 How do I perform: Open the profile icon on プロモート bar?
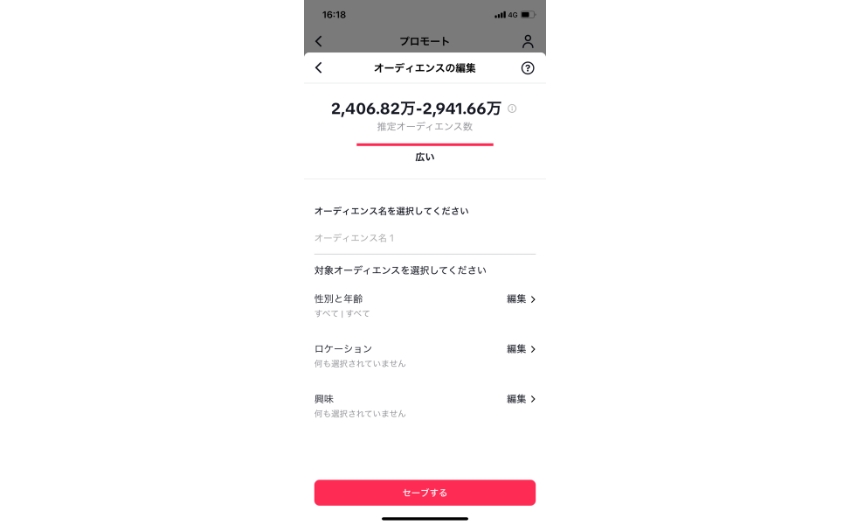(528, 41)
